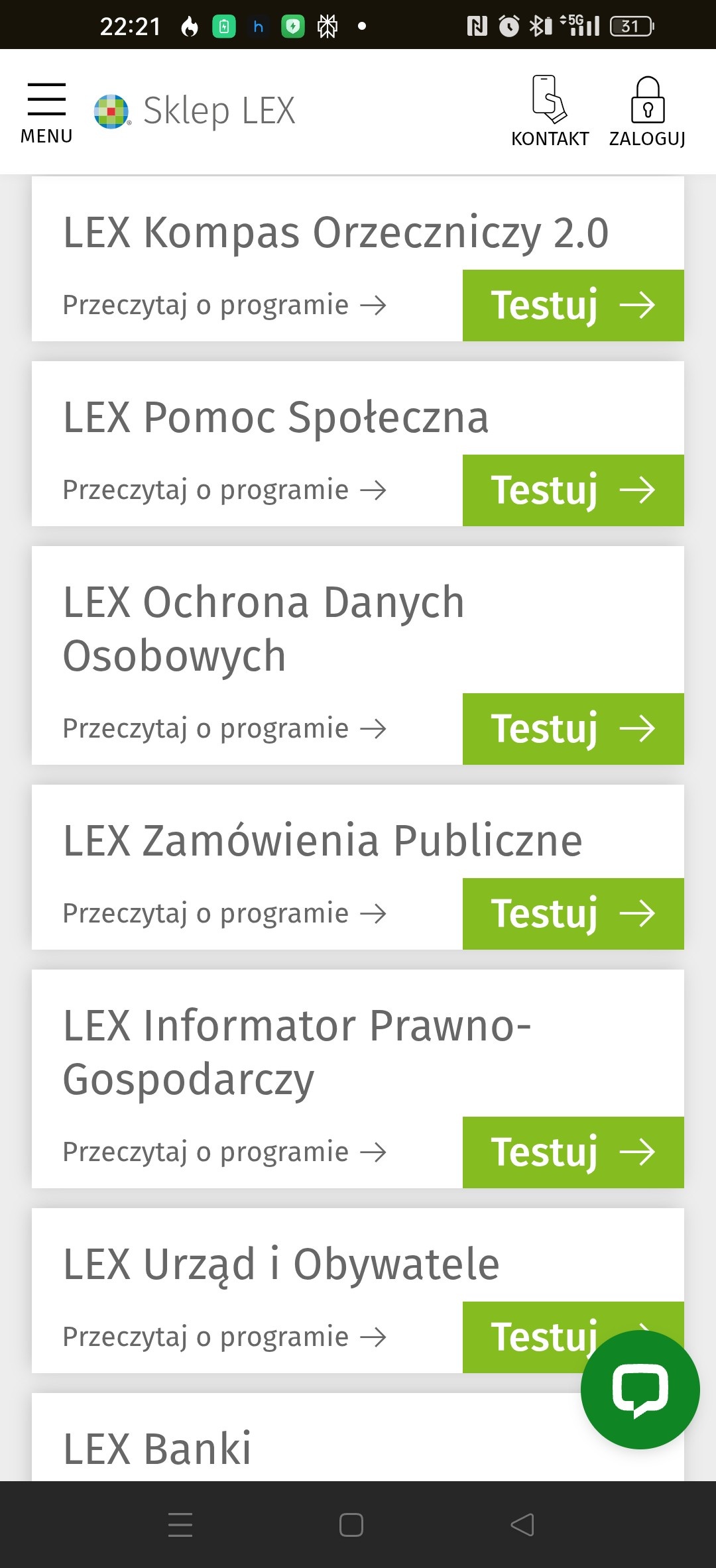The image size is (716, 1568).
Task: Open the KONTAKT page
Action: [550, 111]
